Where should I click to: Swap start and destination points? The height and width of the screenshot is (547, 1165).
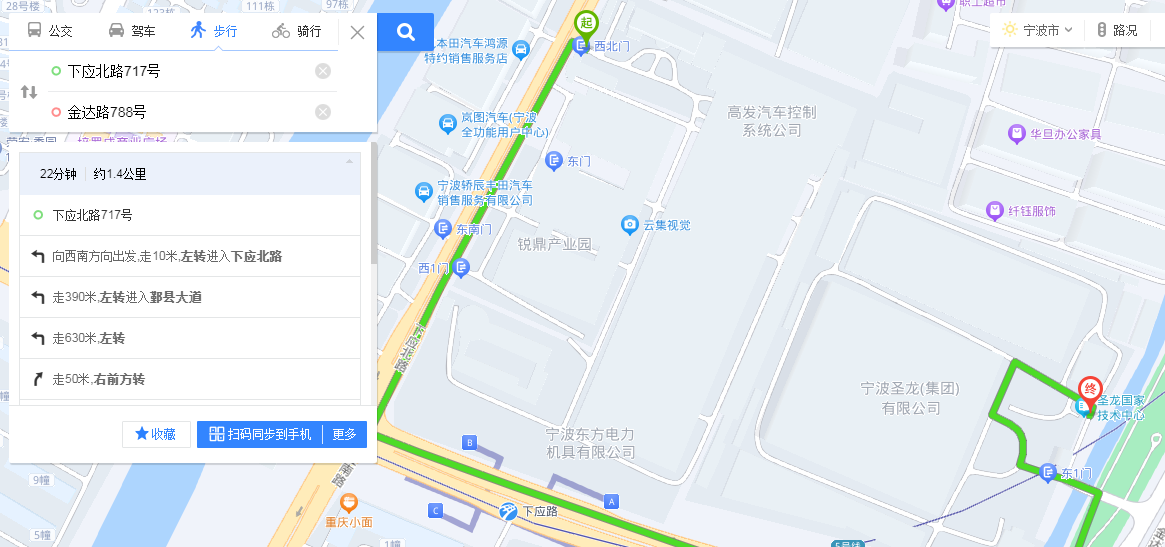[x=29, y=92]
